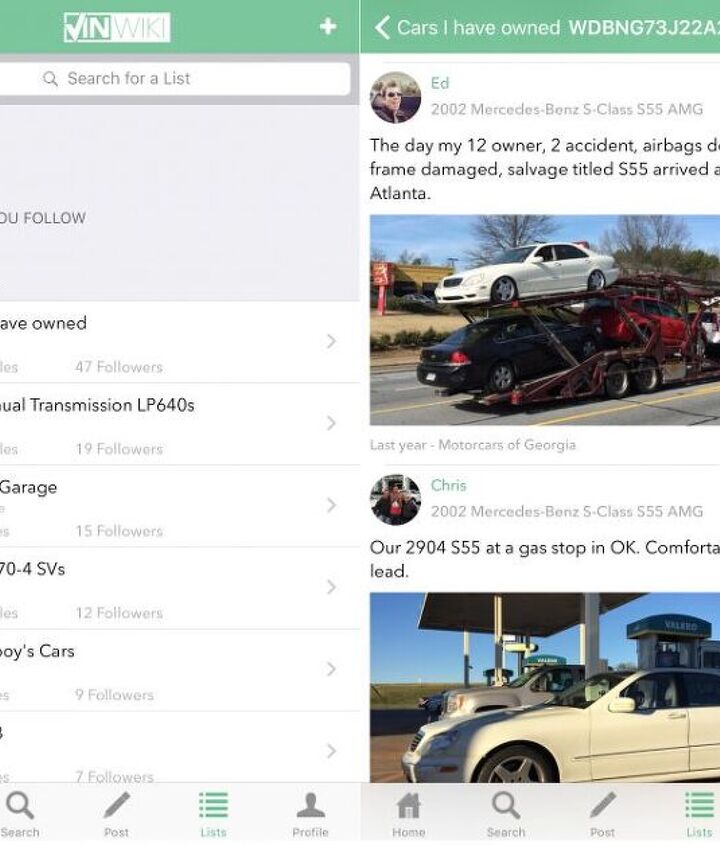Switch to the Profile tab
This screenshot has height=845, width=720.
tap(310, 812)
